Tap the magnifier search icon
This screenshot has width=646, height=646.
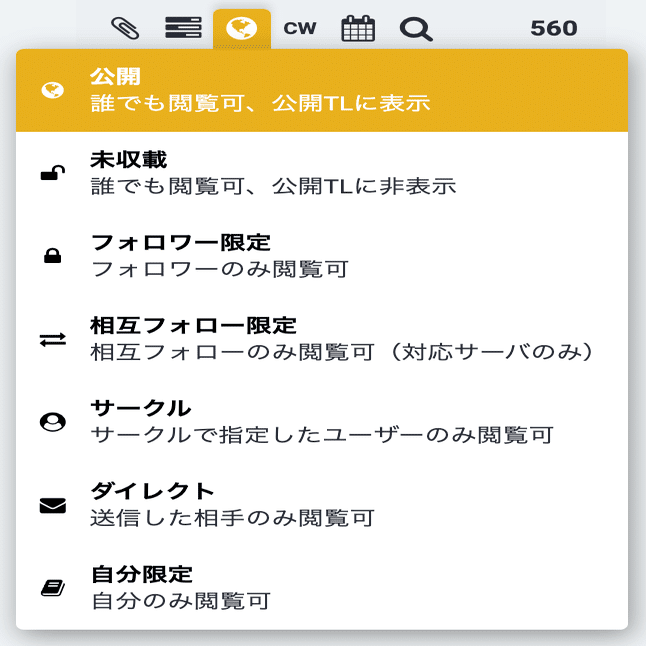(416, 28)
